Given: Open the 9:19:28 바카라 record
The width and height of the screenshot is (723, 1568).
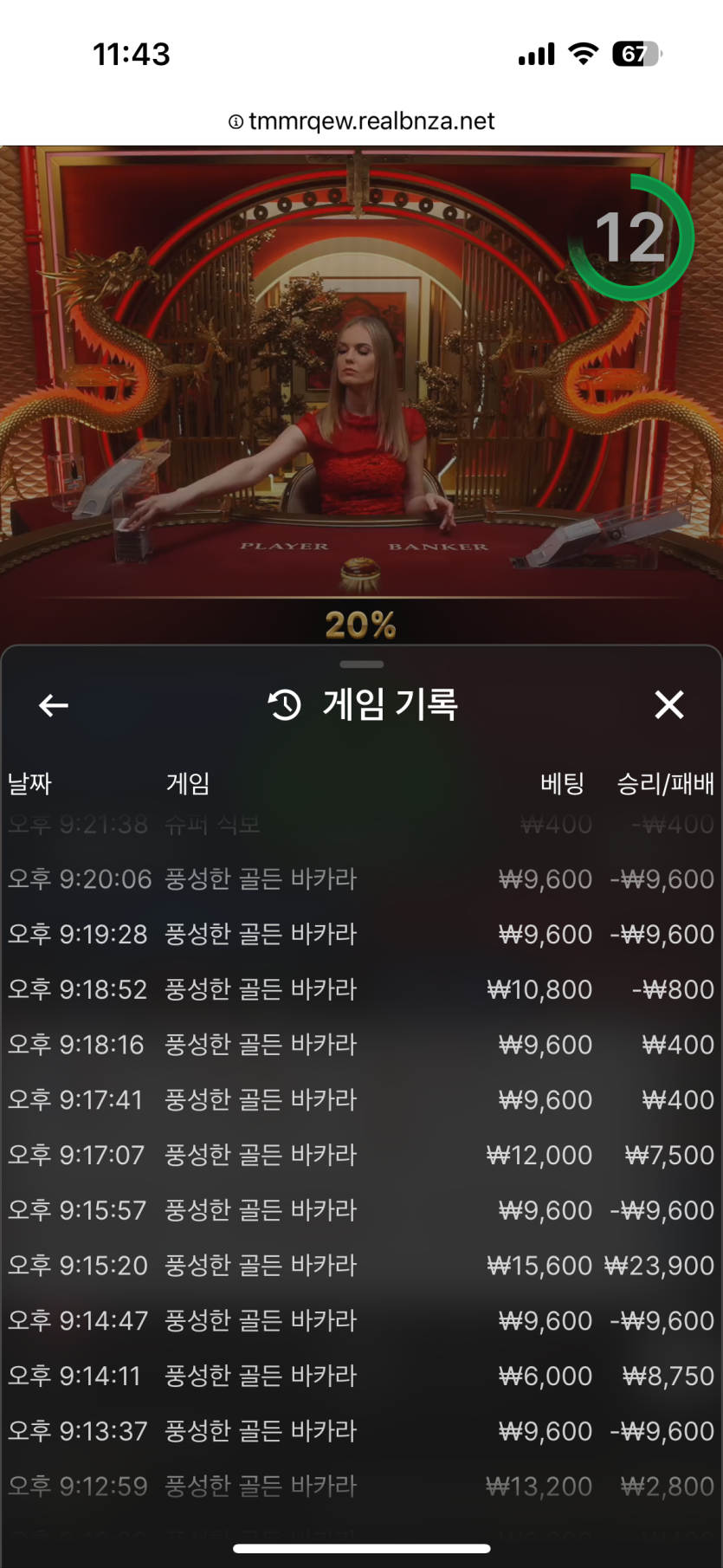Looking at the screenshot, I should tap(361, 935).
